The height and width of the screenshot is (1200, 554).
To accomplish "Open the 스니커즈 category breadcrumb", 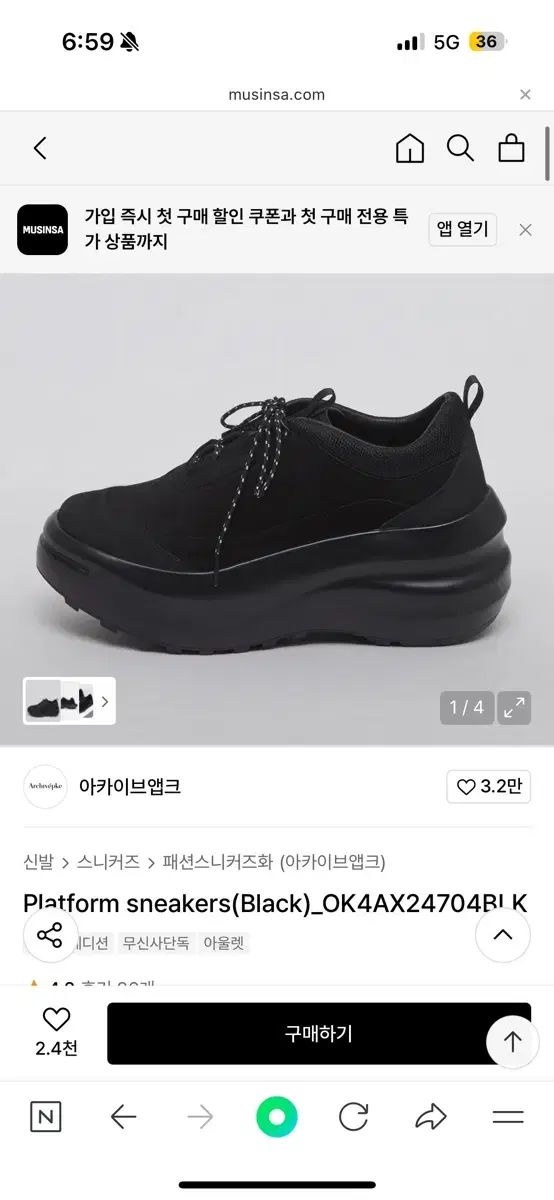I will (x=110, y=862).
